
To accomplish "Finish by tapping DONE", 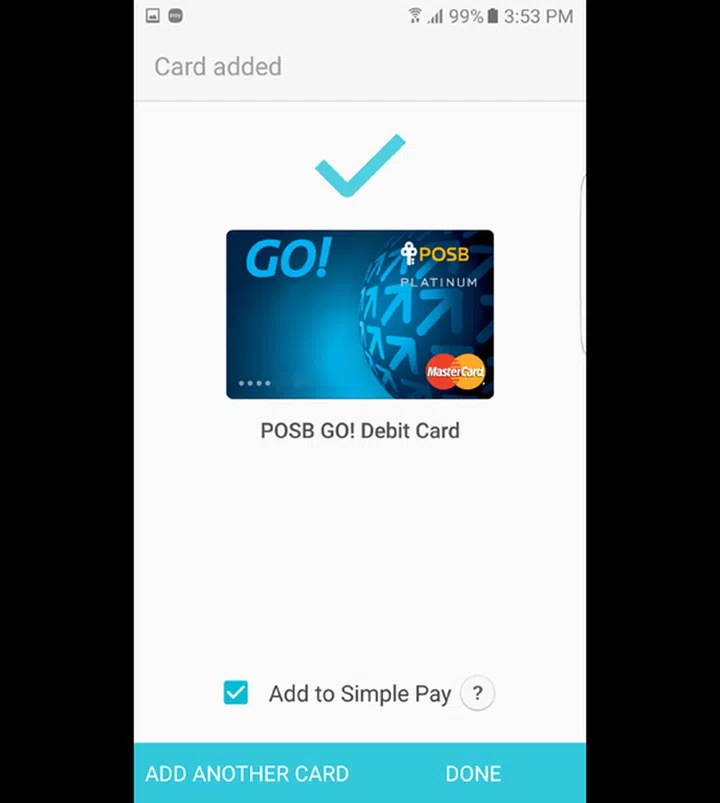I will point(473,774).
